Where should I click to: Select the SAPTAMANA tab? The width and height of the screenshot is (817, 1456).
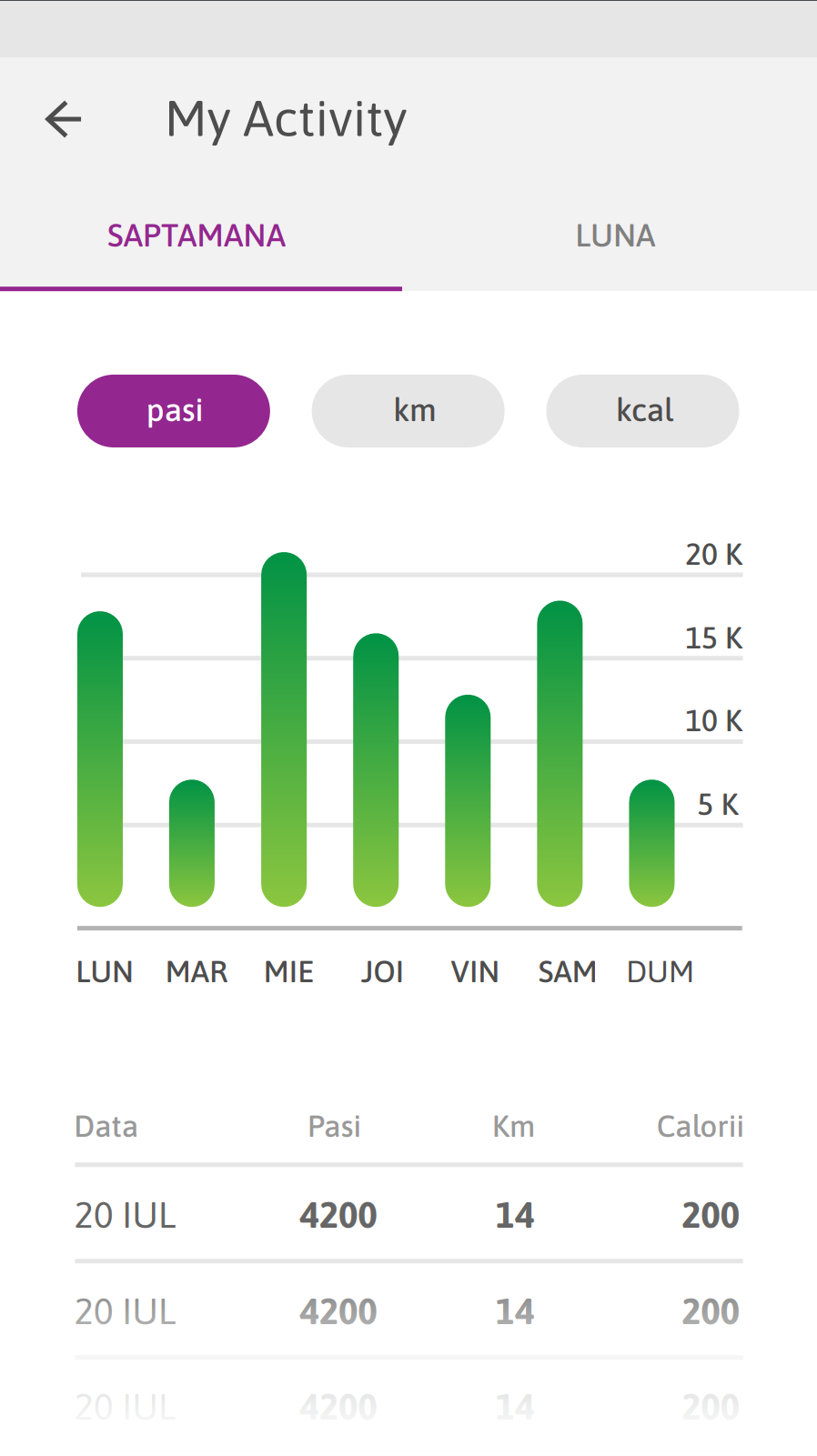[x=197, y=236]
